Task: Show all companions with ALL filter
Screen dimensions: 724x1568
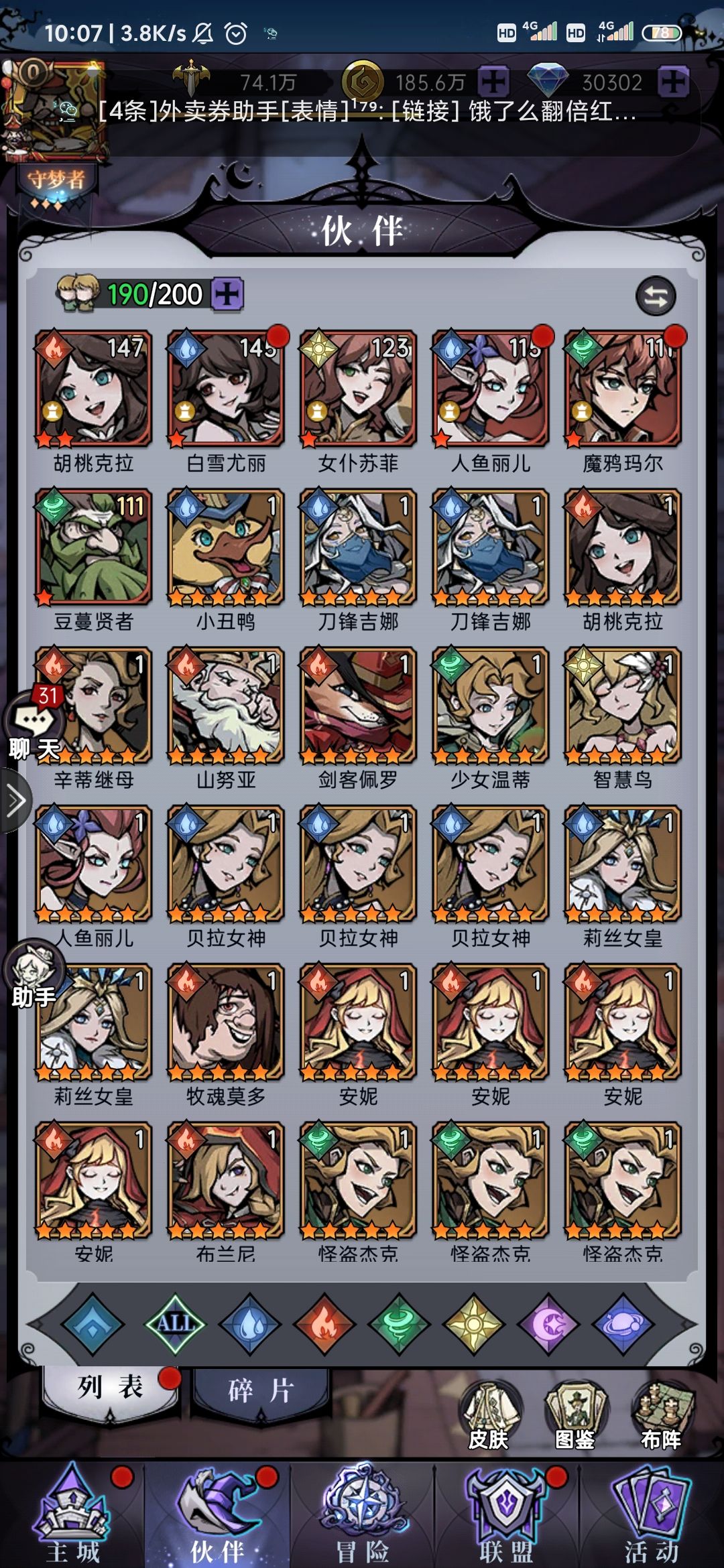Action: [x=176, y=1323]
